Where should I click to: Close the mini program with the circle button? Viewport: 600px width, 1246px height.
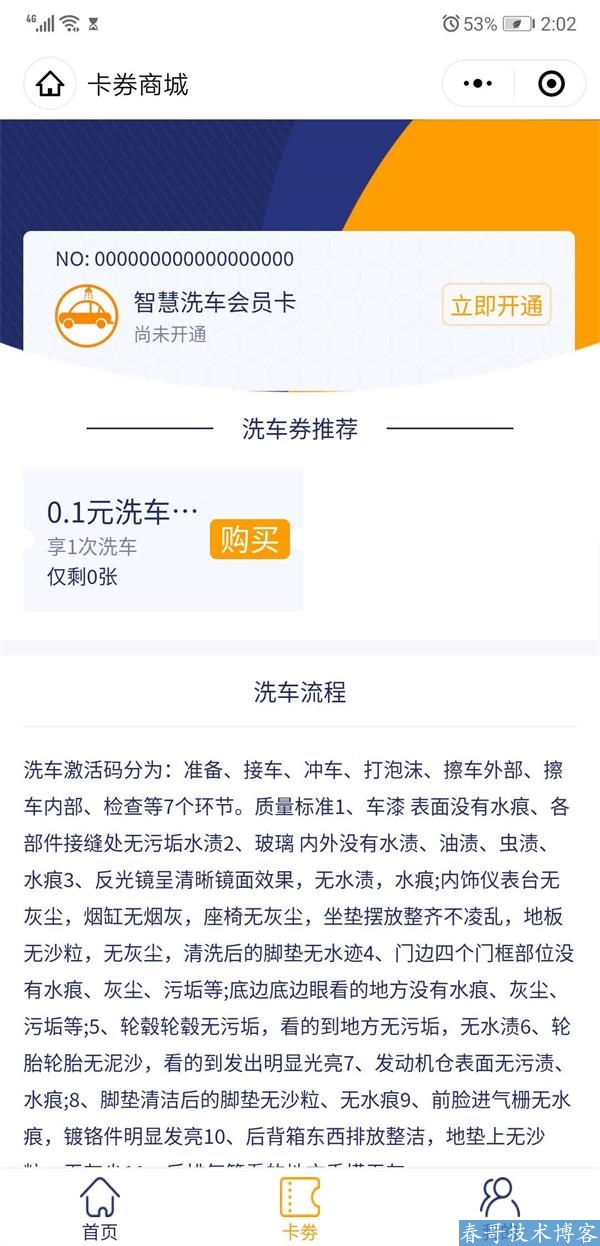[x=551, y=84]
